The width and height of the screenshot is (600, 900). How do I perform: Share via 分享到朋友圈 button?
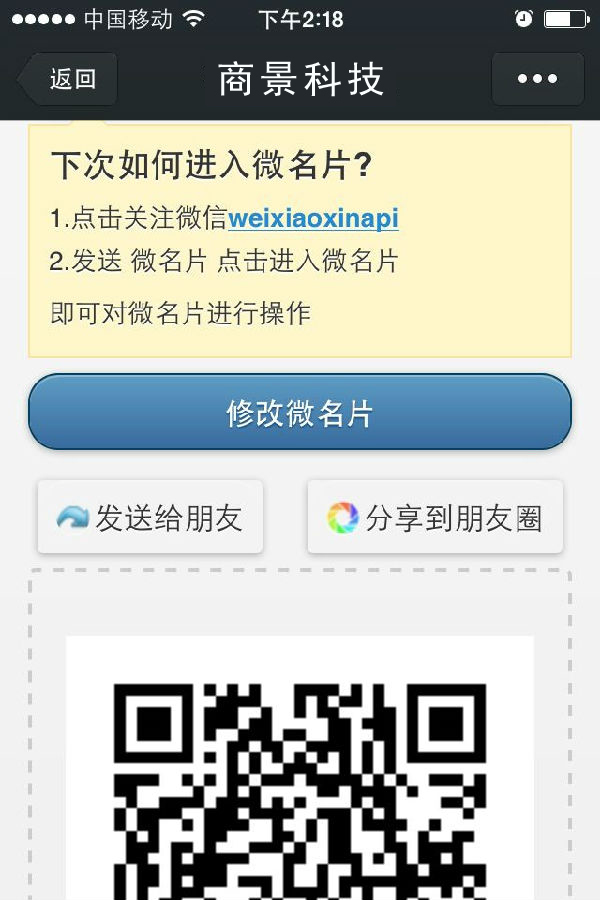435,517
